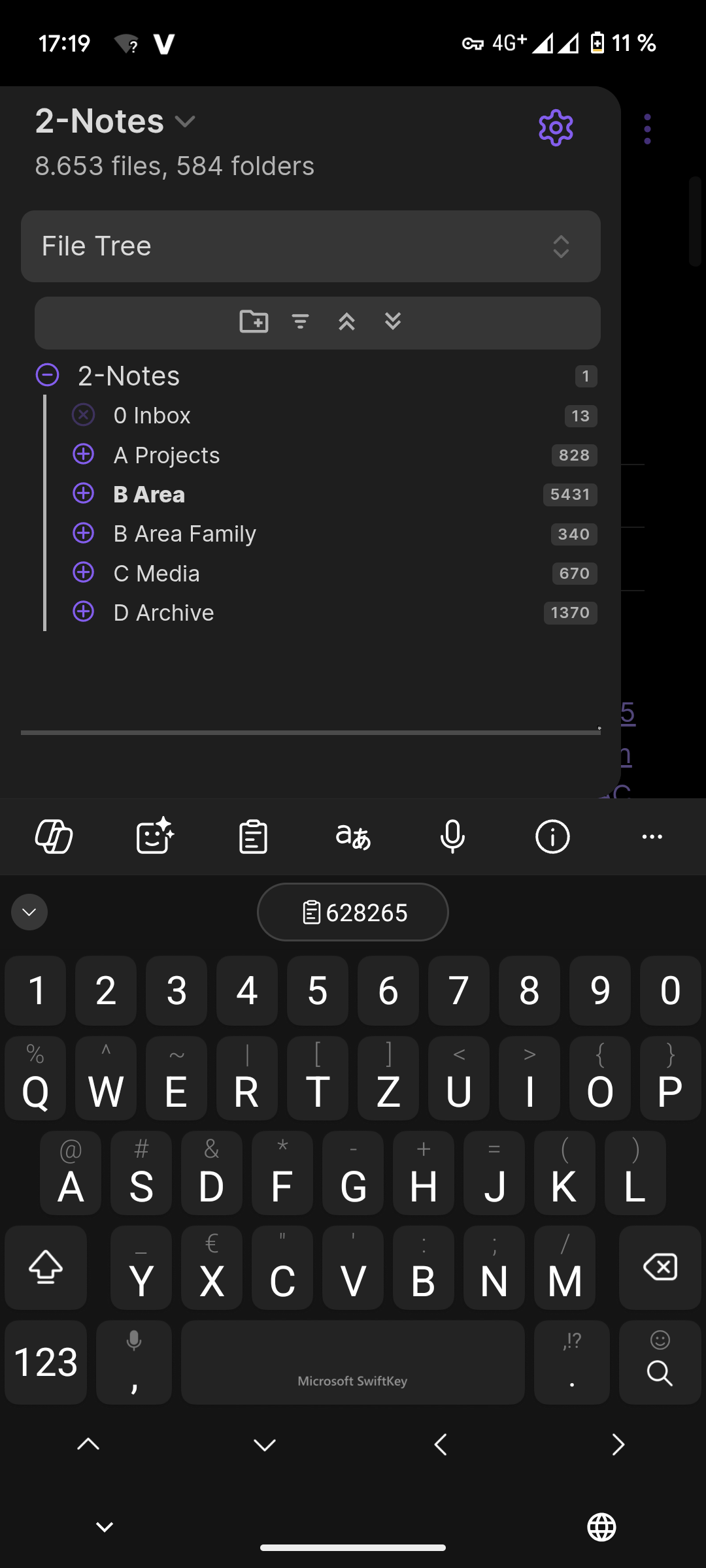
Task: Create a new folder
Action: [x=254, y=321]
